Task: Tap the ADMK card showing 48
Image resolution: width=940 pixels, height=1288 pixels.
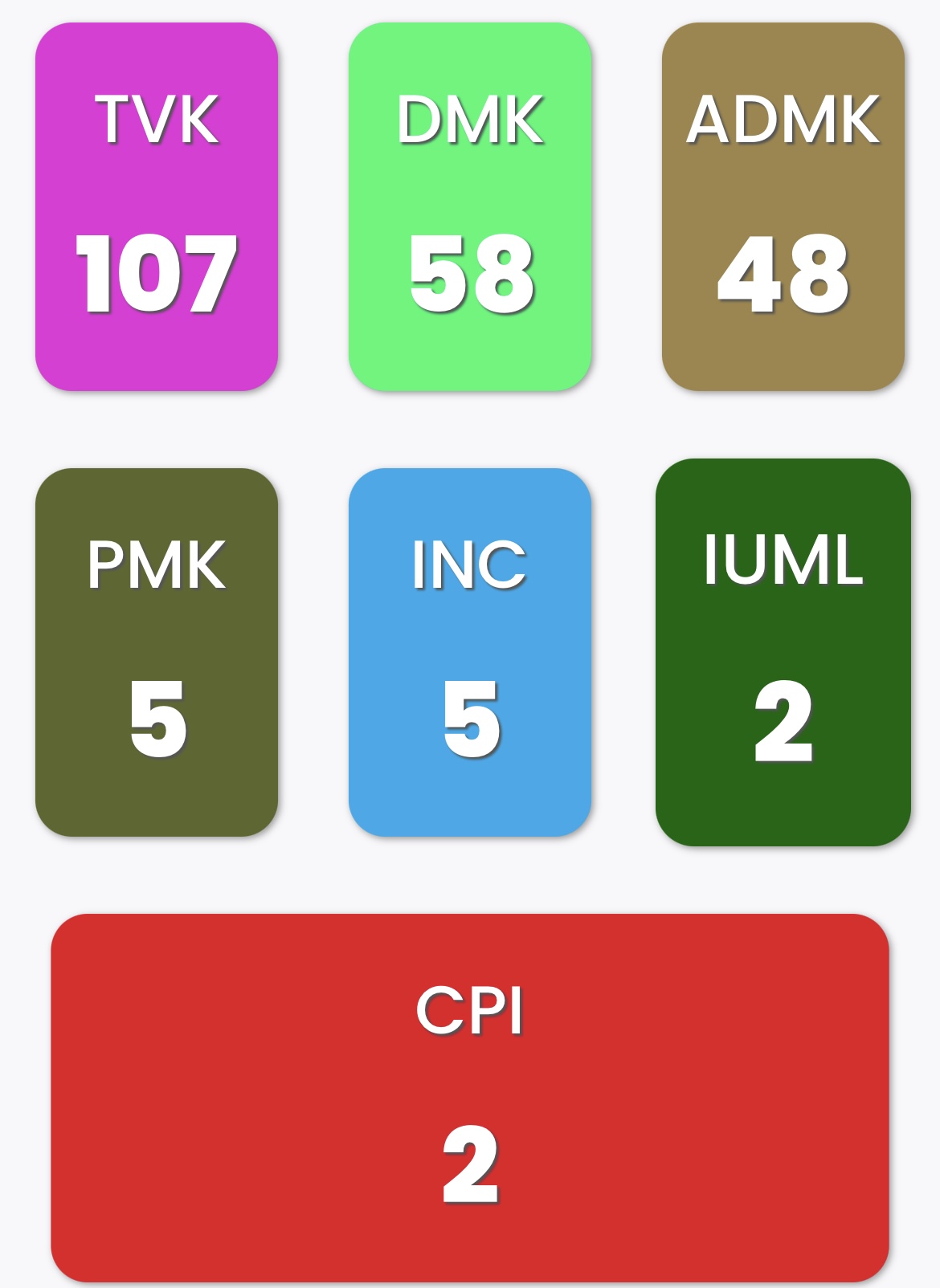Action: (783, 206)
